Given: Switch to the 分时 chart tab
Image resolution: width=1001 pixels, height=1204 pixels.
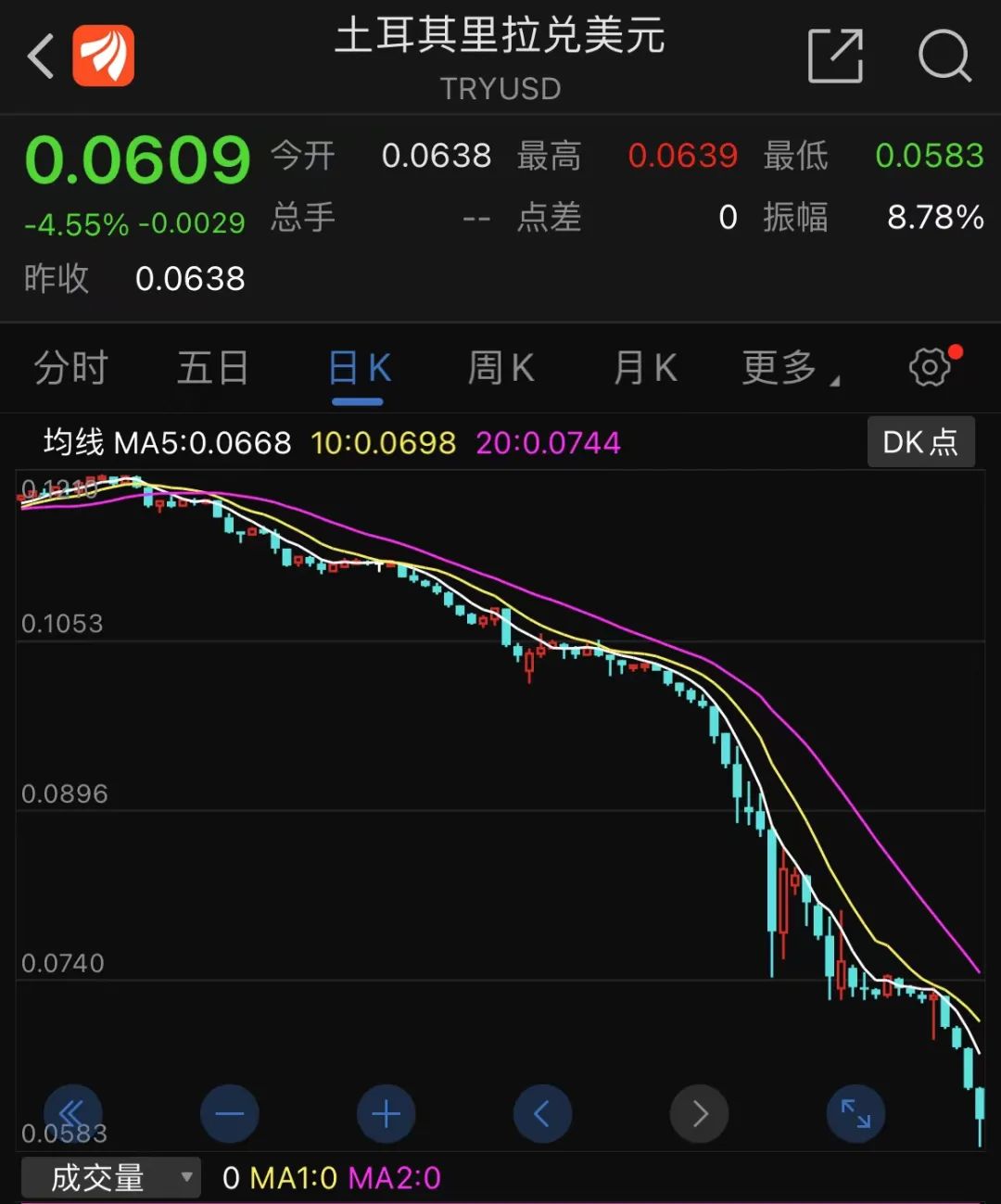Looking at the screenshot, I should click(x=71, y=368).
